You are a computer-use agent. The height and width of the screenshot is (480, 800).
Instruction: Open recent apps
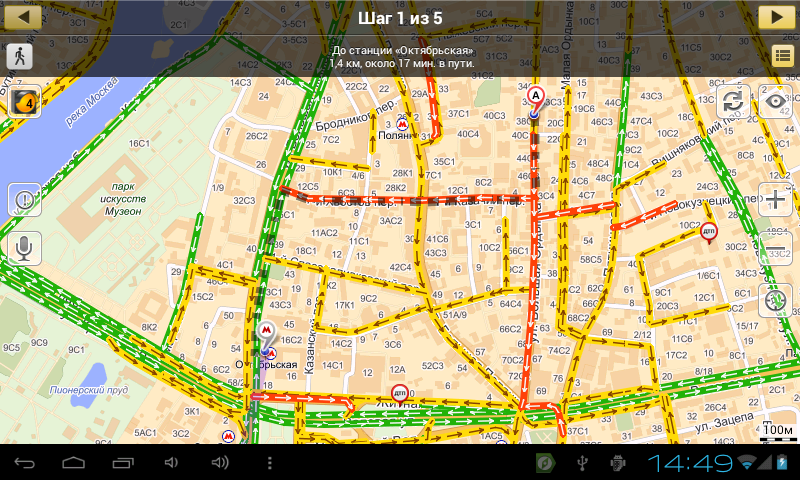122,462
